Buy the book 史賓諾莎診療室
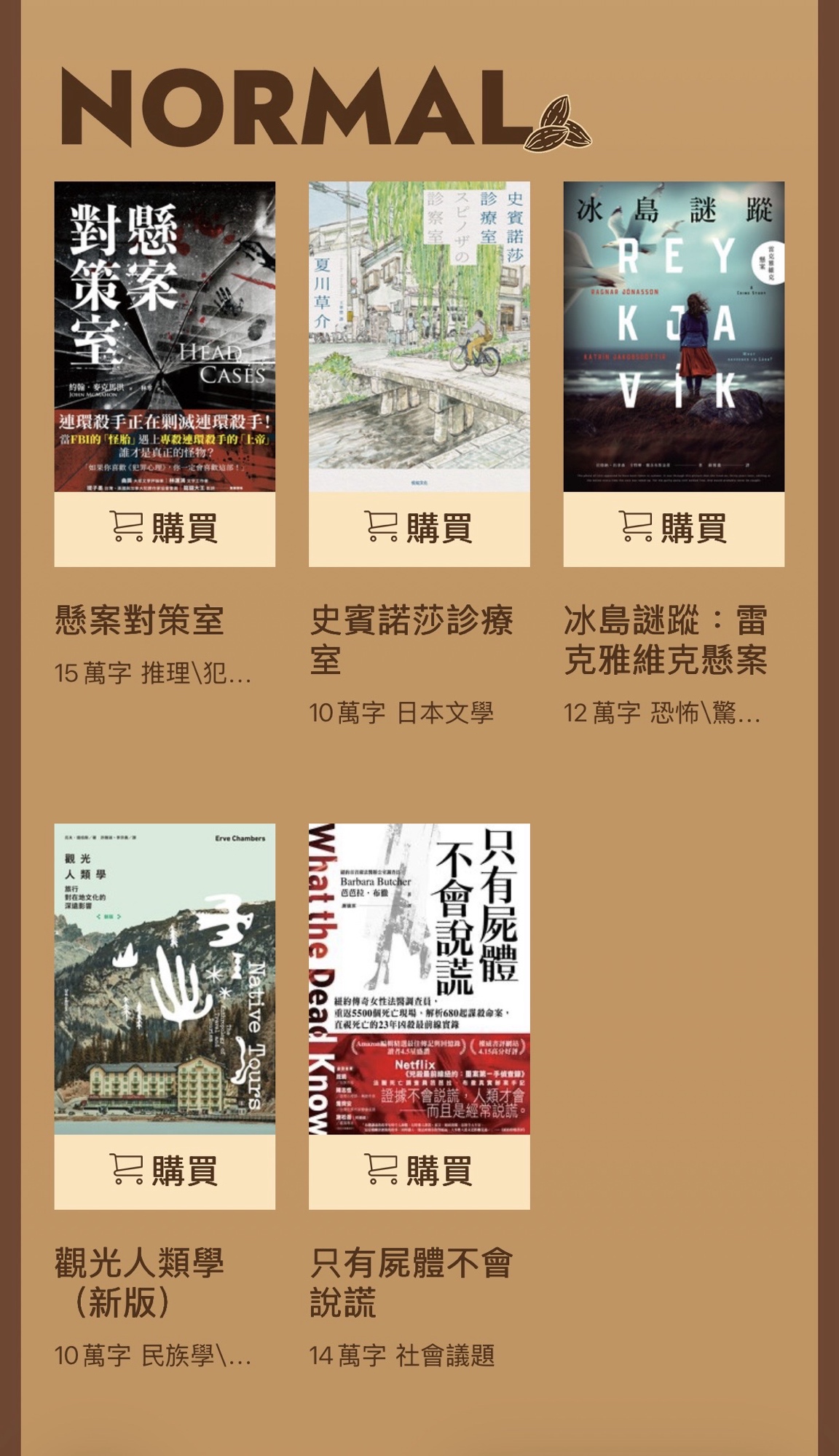Screen dimensions: 839x1456 pos(419,529)
